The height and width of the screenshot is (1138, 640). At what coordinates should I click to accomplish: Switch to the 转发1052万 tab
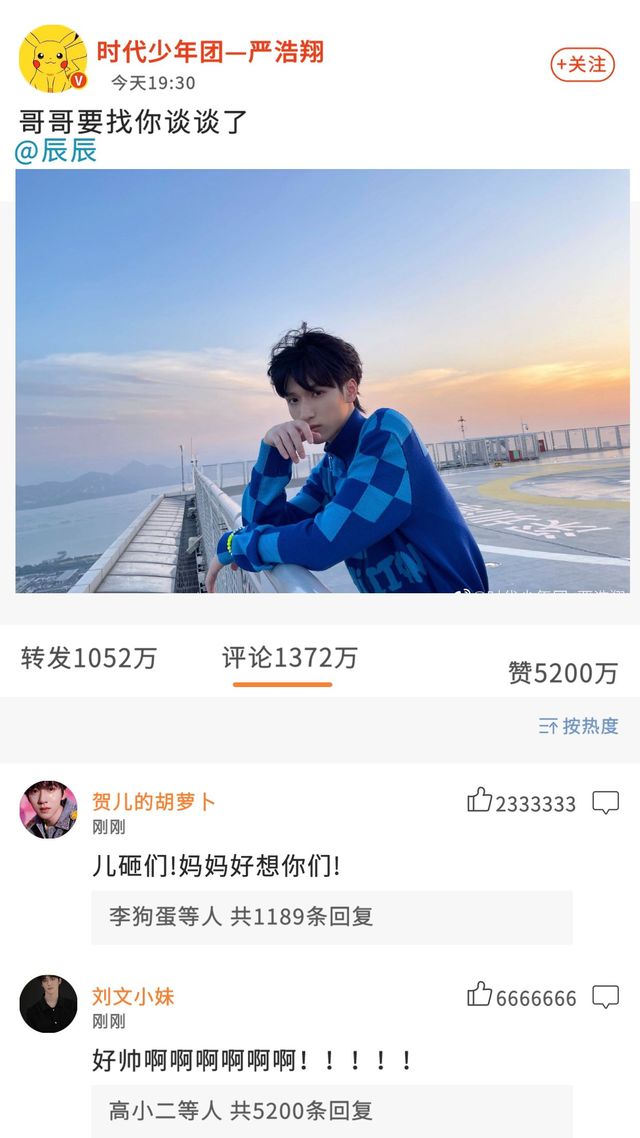click(x=89, y=658)
